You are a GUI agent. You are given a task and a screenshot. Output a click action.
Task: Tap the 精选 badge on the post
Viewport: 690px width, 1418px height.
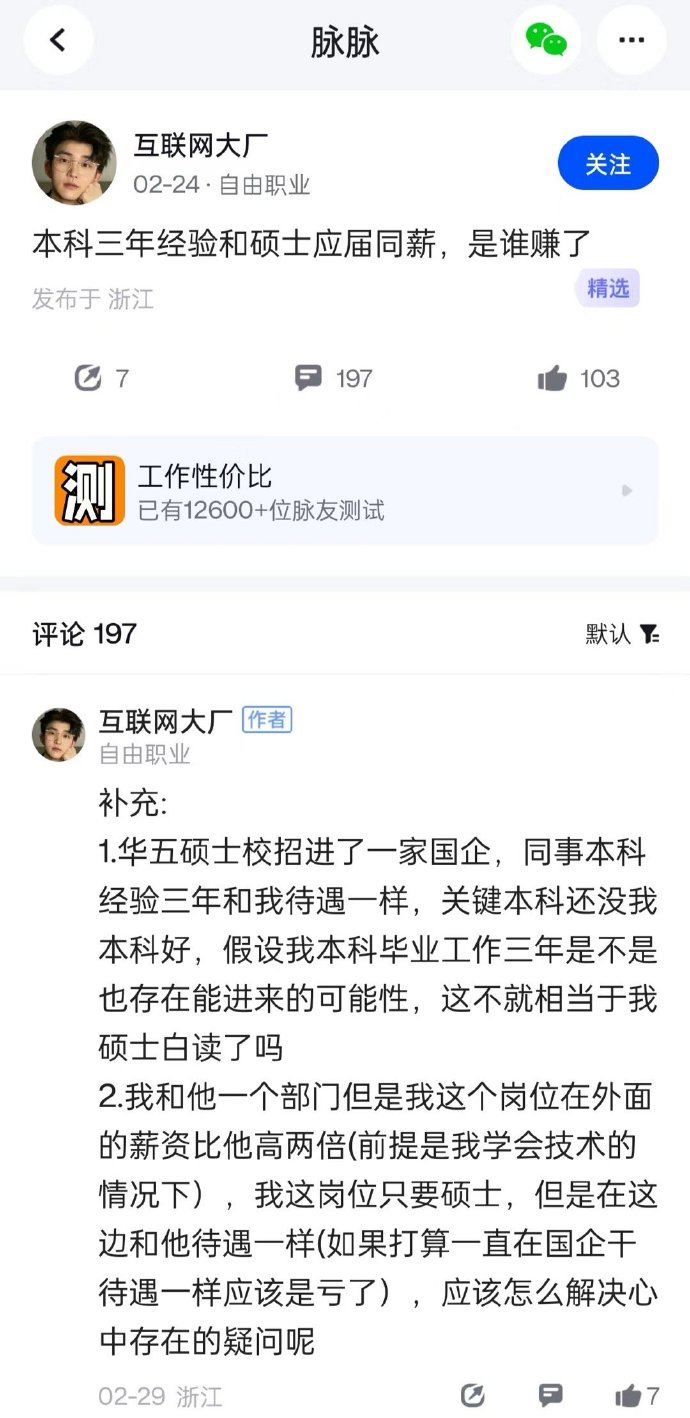point(607,289)
